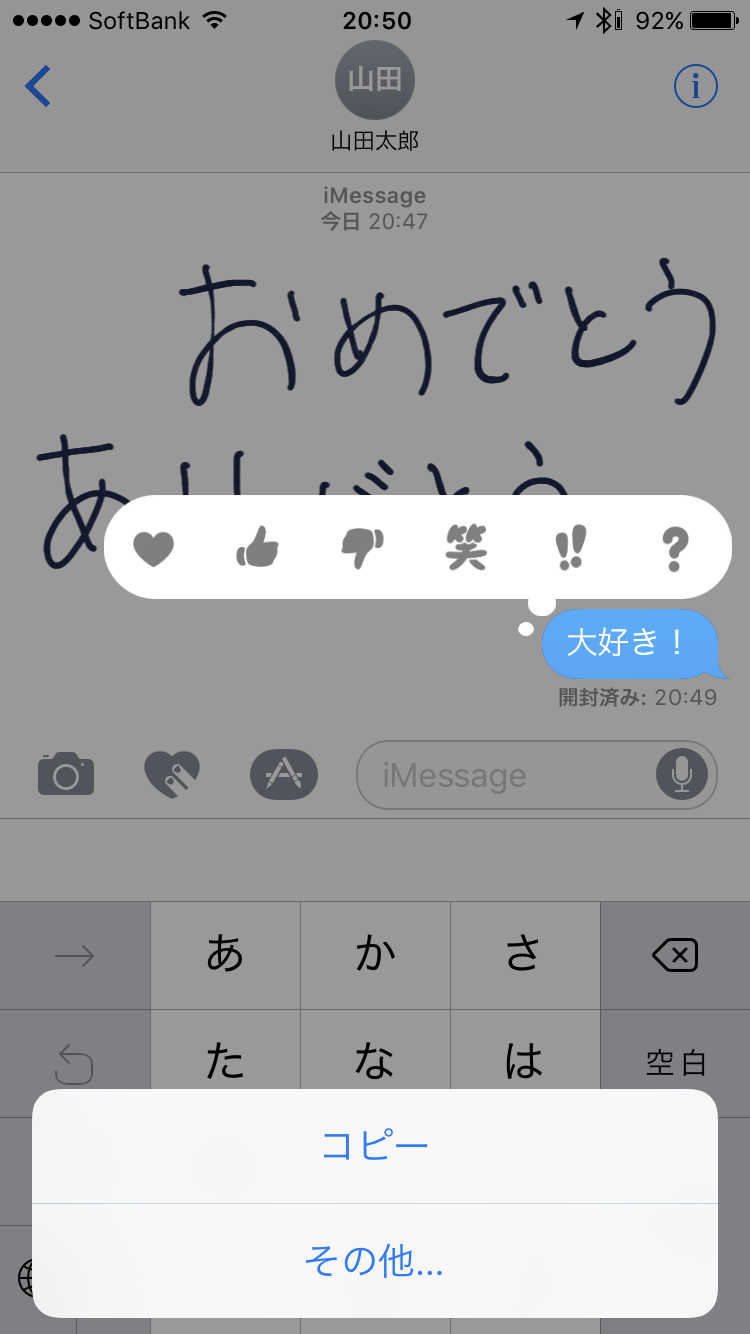This screenshot has height=1334, width=750.
Task: Open 山田太郎's contact avatar
Action: point(375,81)
